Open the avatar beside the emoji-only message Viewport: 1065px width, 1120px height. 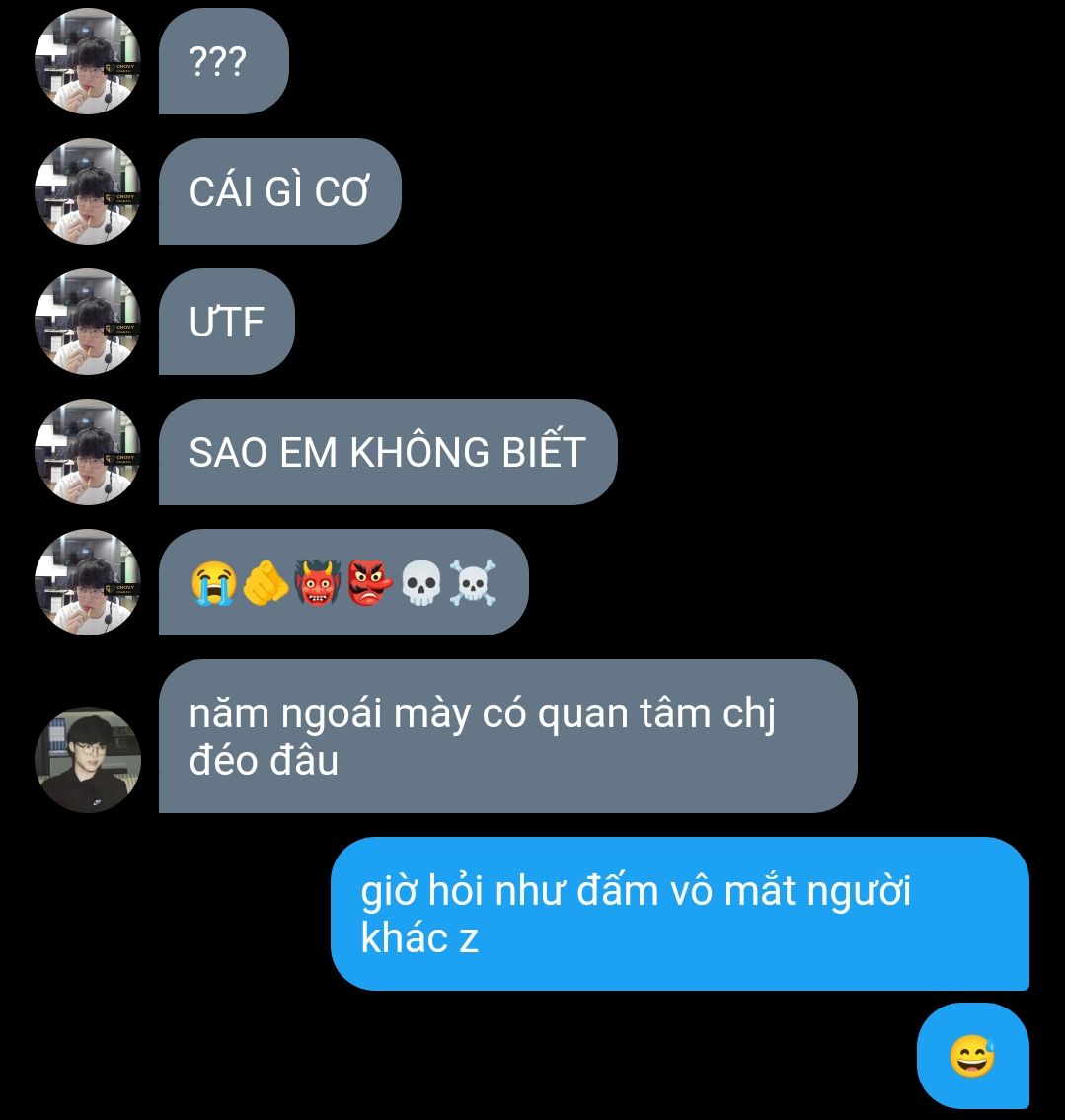[88, 582]
